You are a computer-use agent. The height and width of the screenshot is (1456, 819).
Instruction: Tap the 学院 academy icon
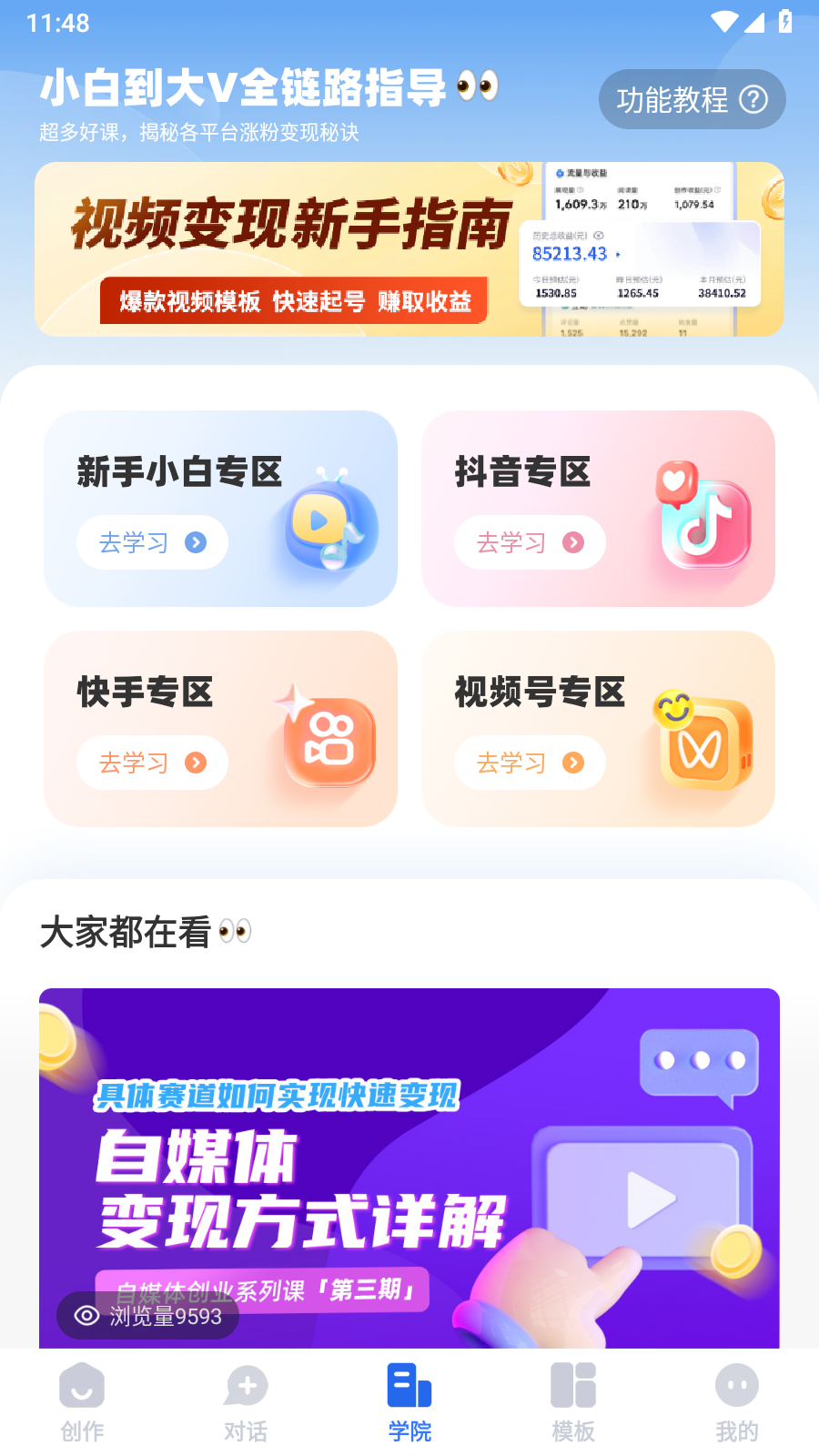pos(409,1386)
